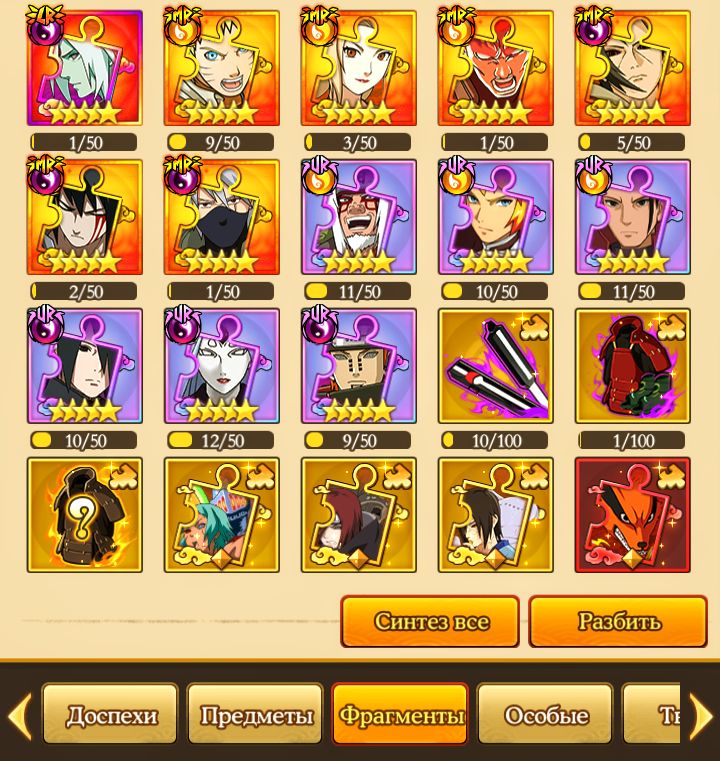Open the green-haired character fragment with book
Screen dimensions: 720x761
[222, 515]
